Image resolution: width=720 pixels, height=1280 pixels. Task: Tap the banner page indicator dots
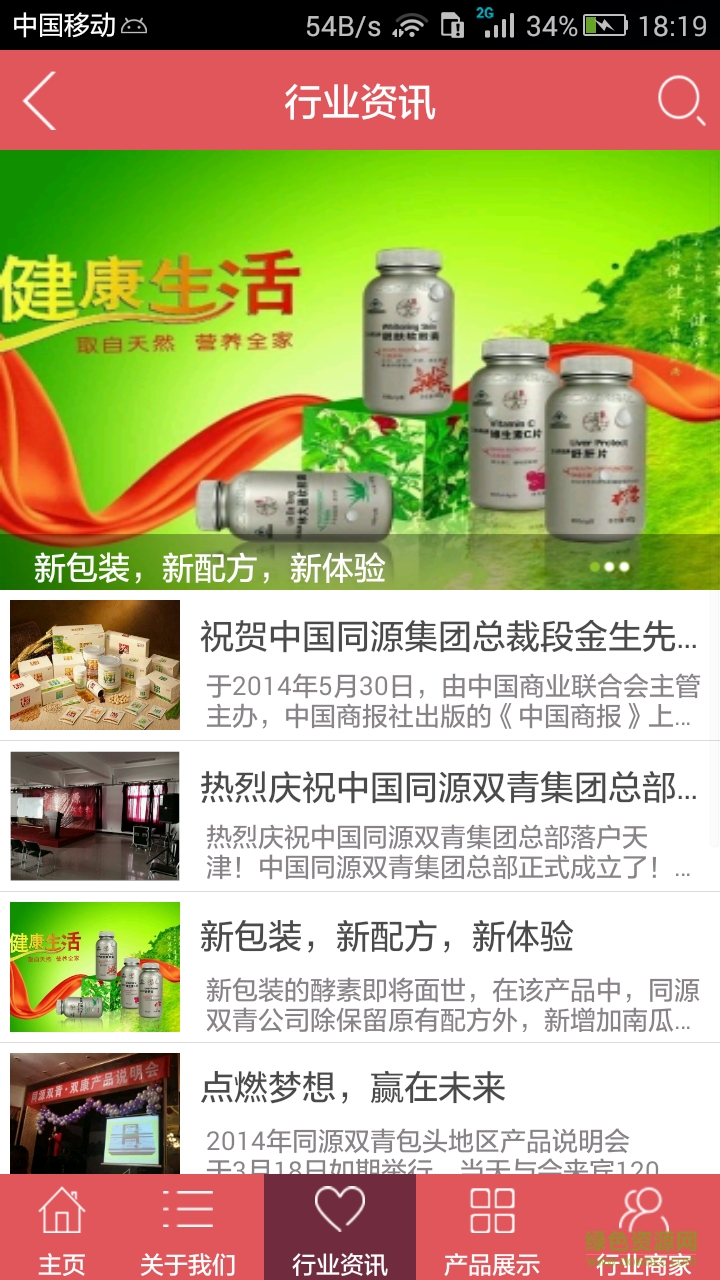[609, 567]
